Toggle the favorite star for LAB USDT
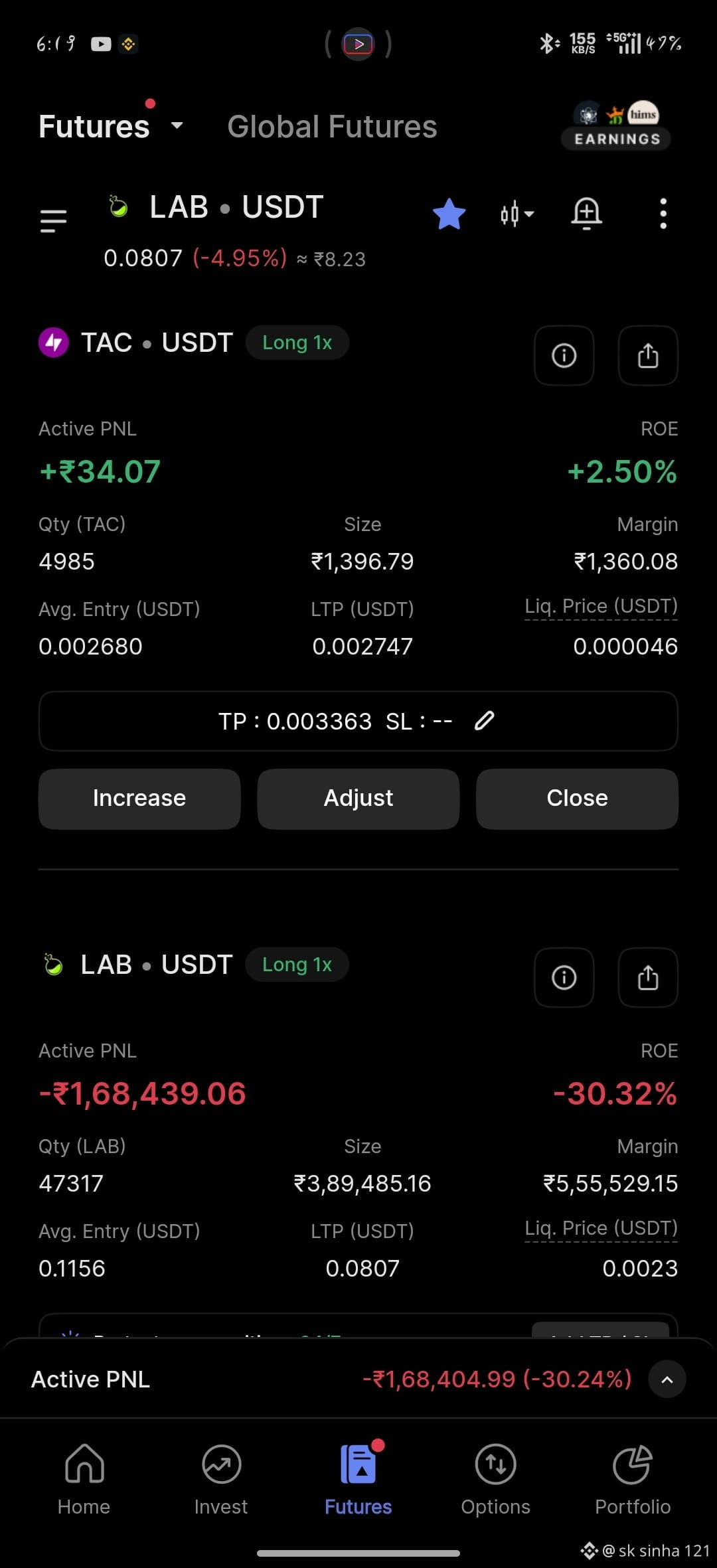 pos(449,214)
